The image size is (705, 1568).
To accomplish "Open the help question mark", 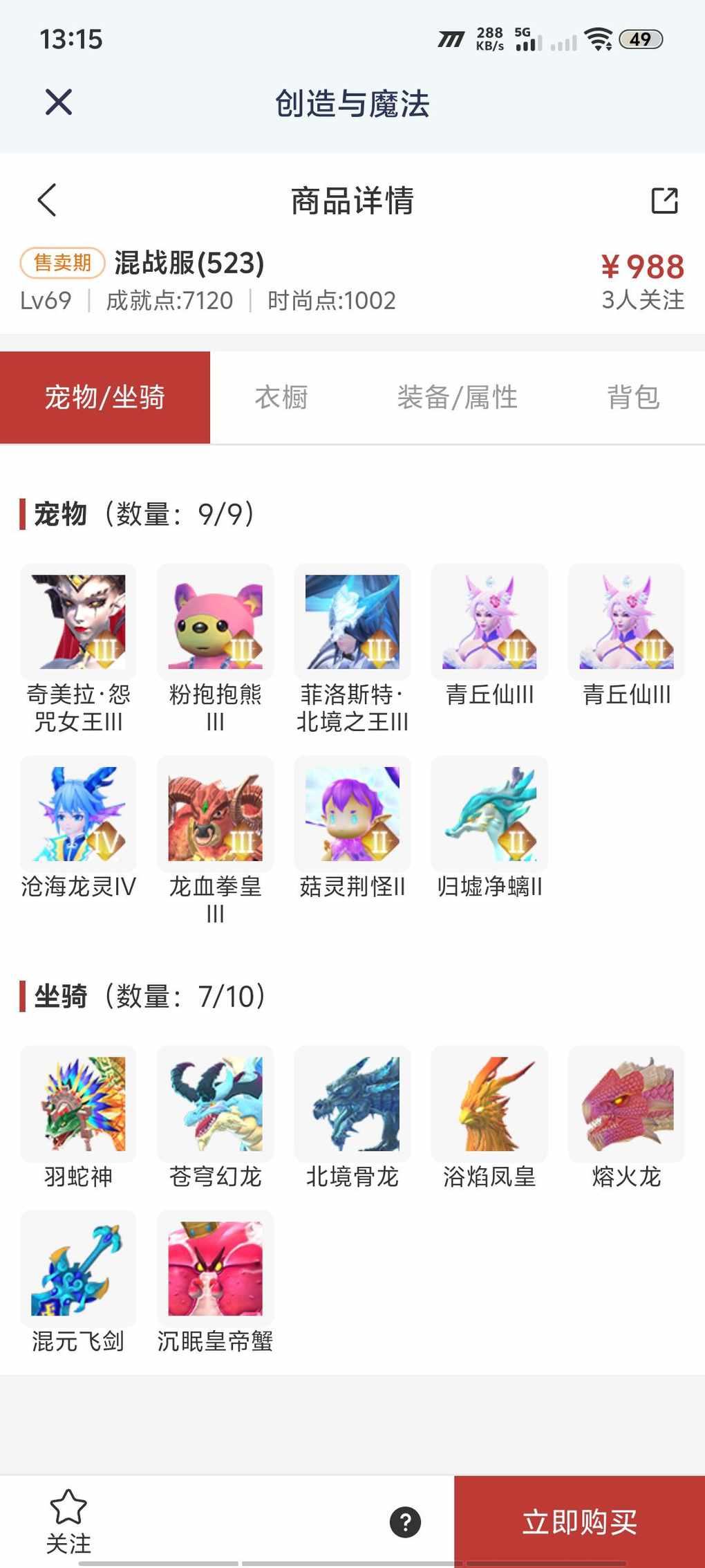I will 406,1522.
